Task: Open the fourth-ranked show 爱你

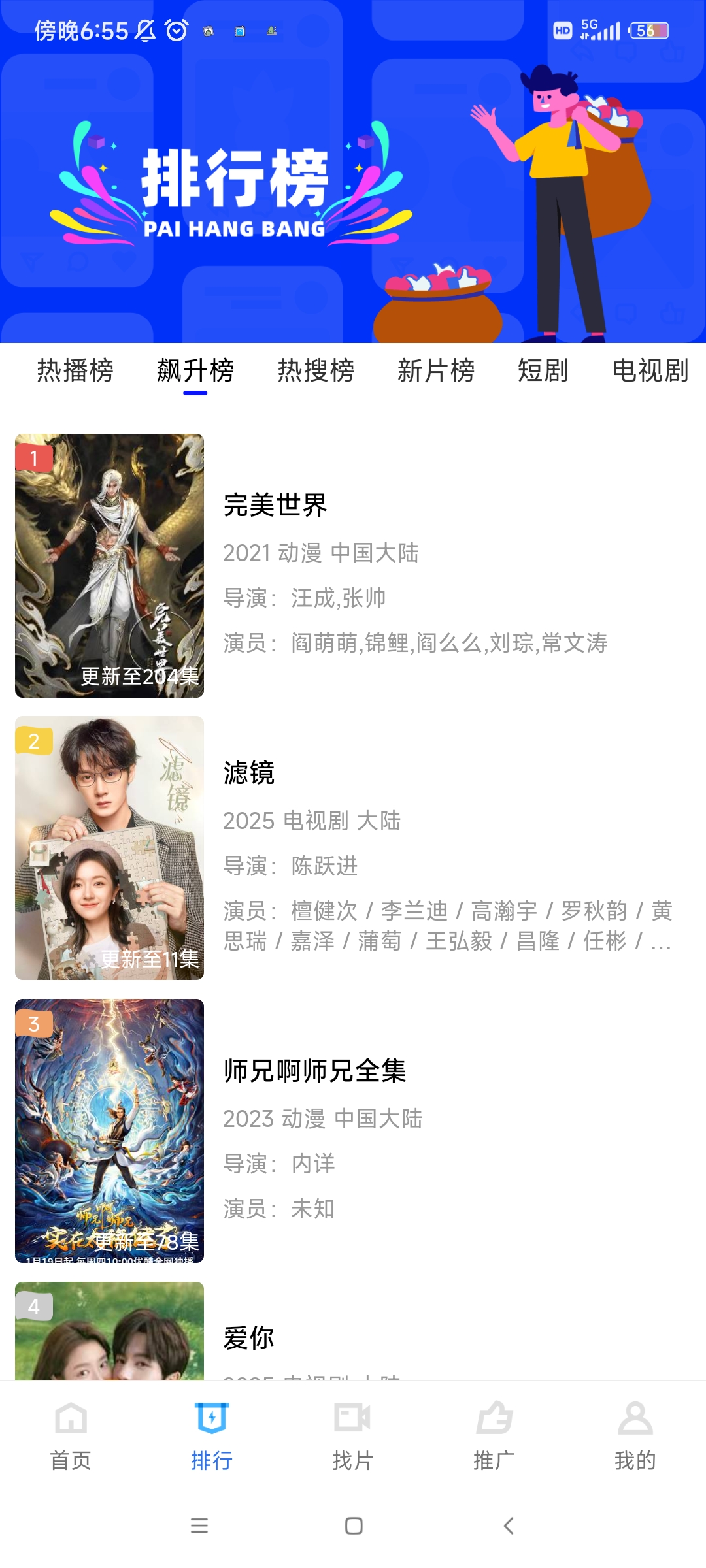Action: pos(249,1338)
